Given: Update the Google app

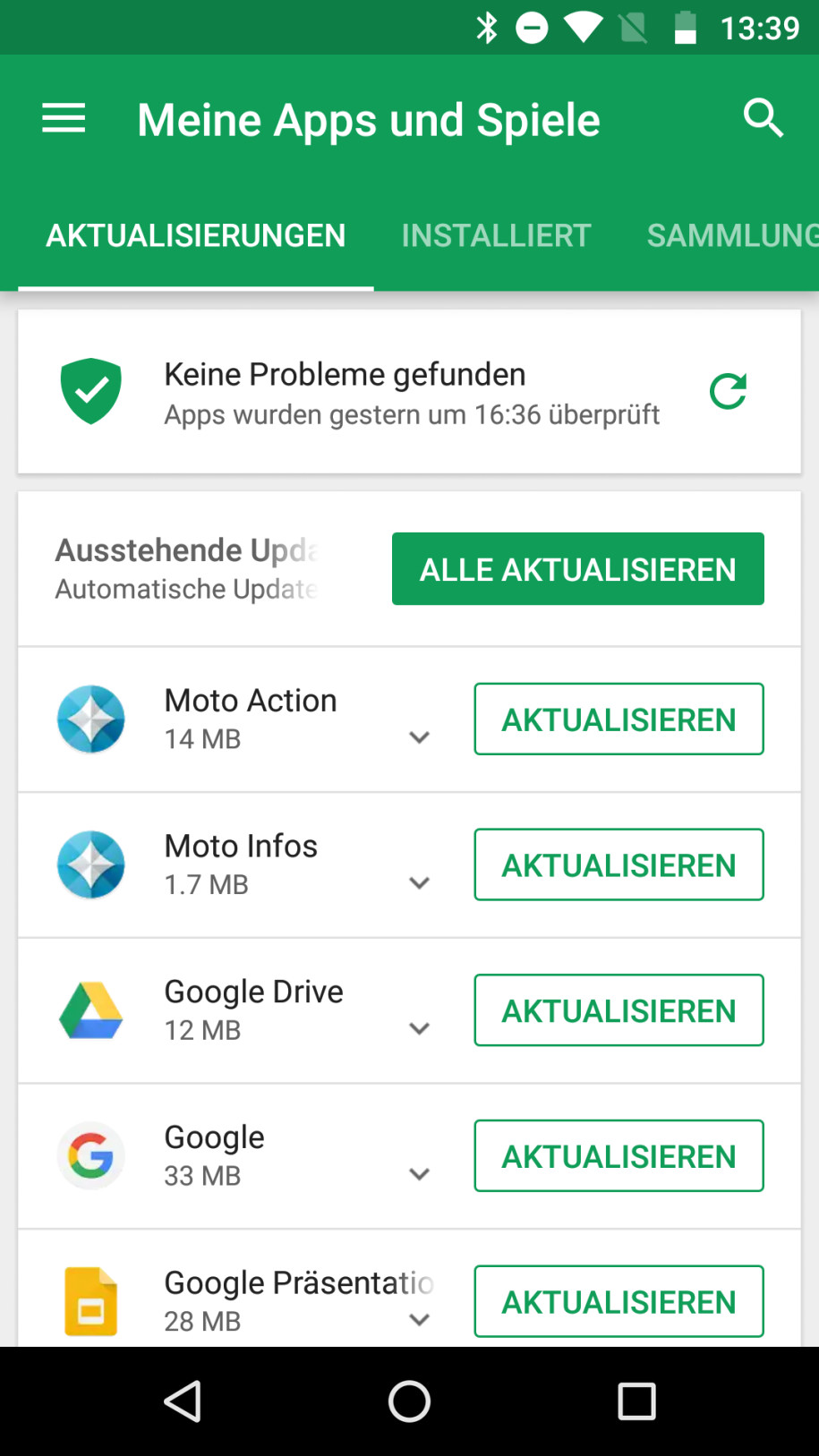Looking at the screenshot, I should pos(619,1156).
